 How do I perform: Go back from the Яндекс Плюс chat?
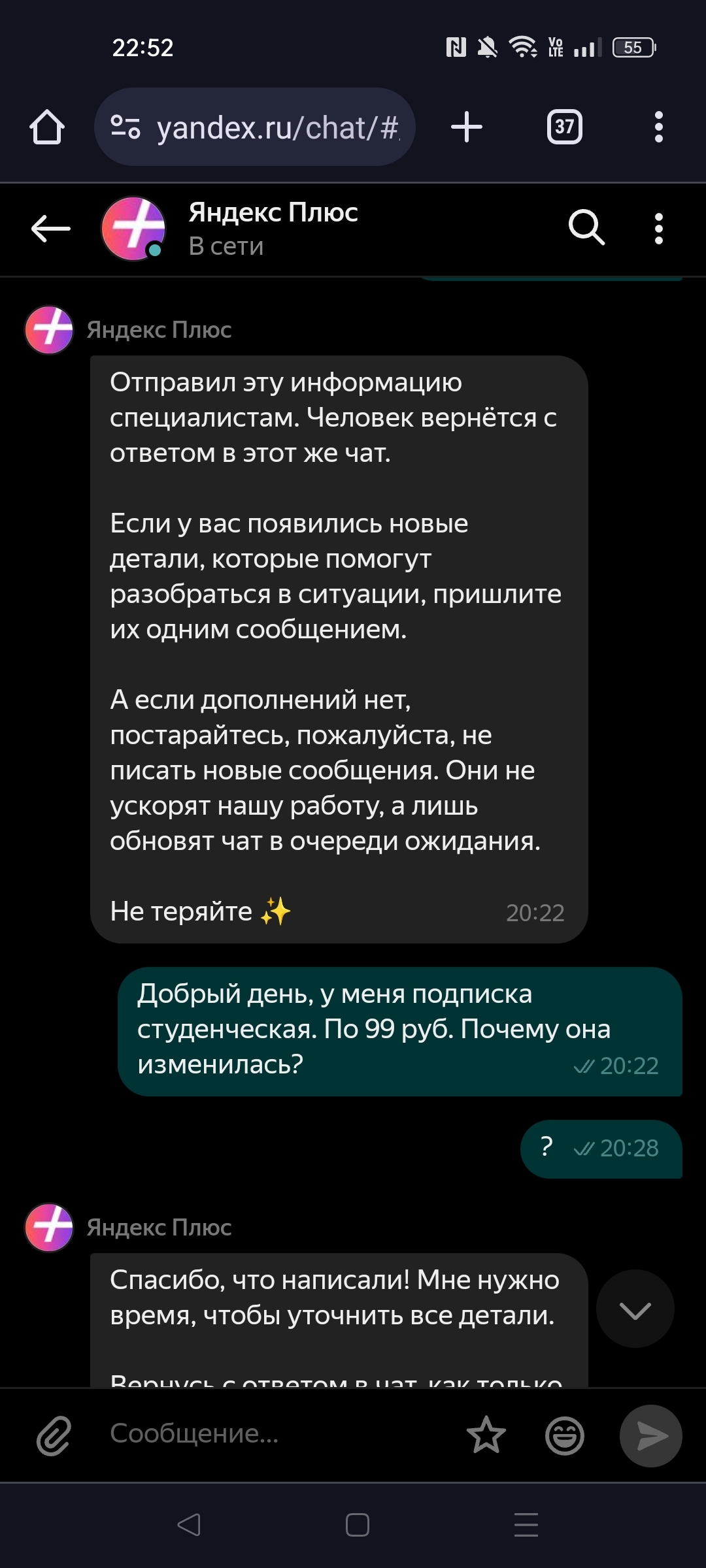click(51, 229)
